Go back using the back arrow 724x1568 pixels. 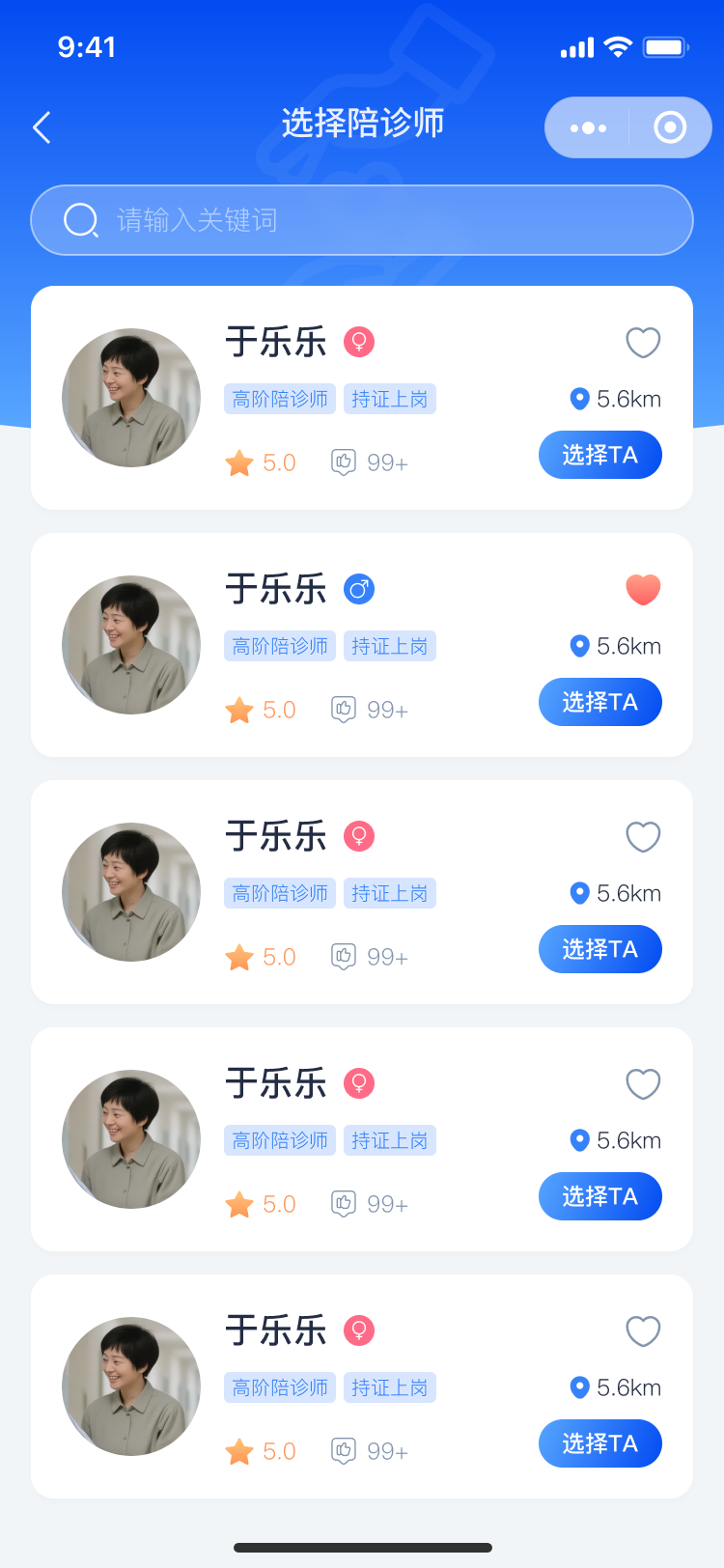(42, 127)
